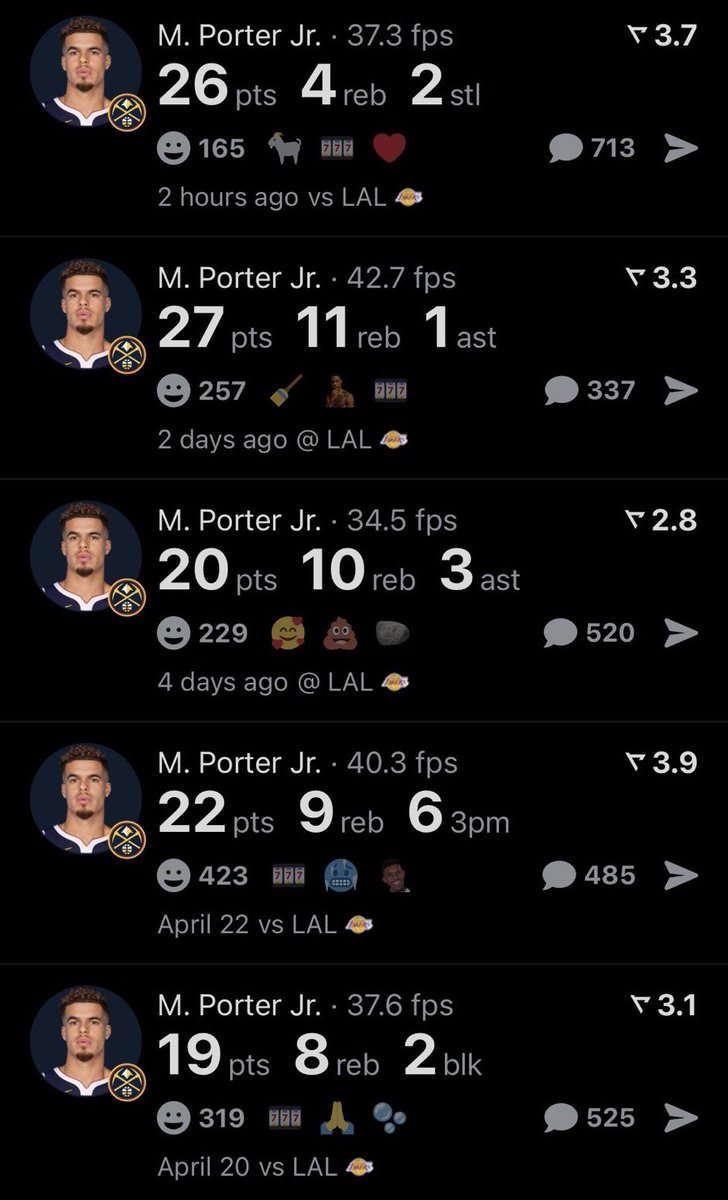
Task: View 337 comments on 27 pts game
Action: [591, 390]
